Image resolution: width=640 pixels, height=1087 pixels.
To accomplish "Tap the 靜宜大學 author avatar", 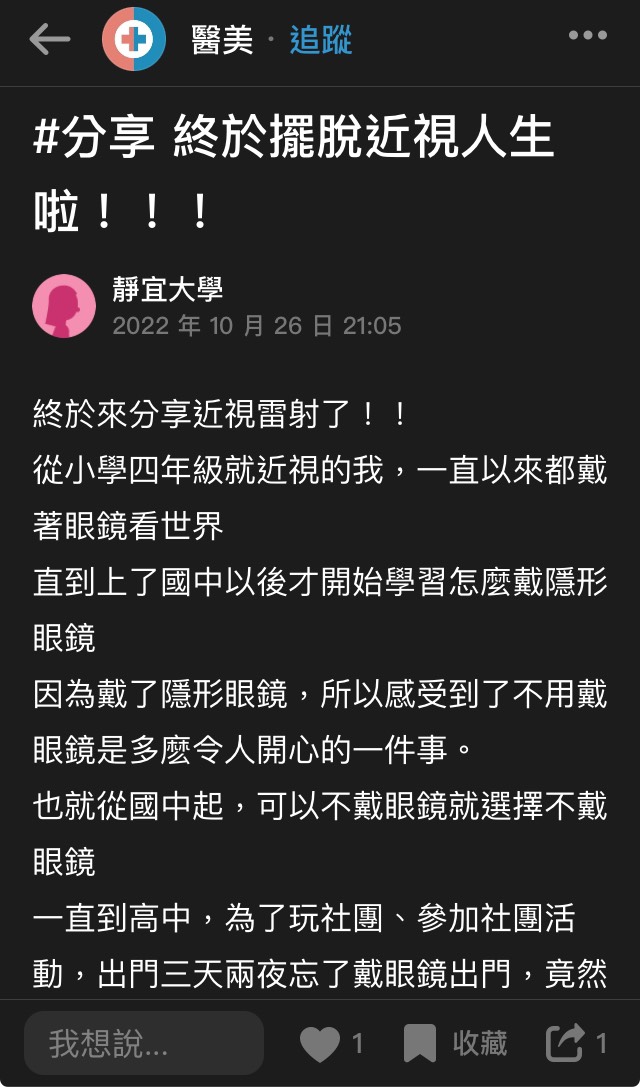I will 65,305.
